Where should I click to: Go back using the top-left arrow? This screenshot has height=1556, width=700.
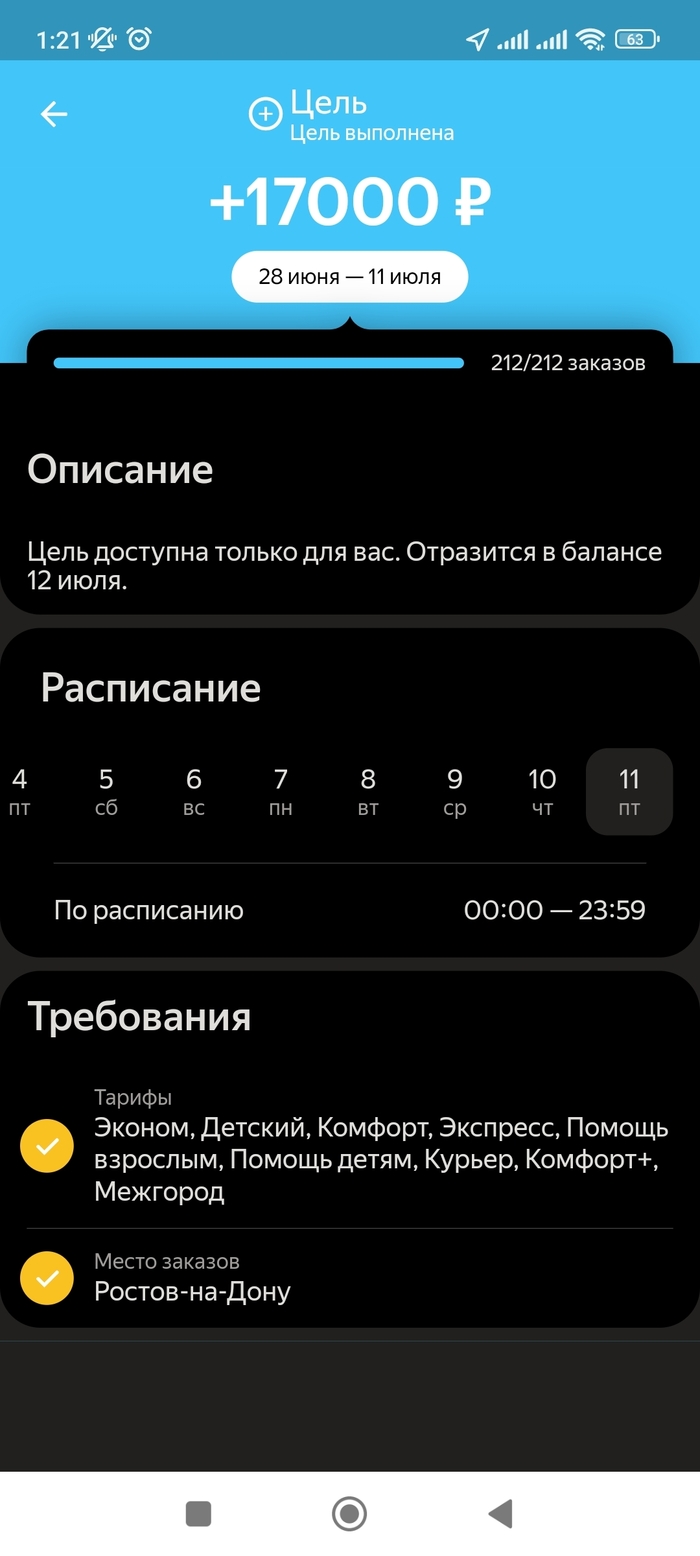pos(54,114)
